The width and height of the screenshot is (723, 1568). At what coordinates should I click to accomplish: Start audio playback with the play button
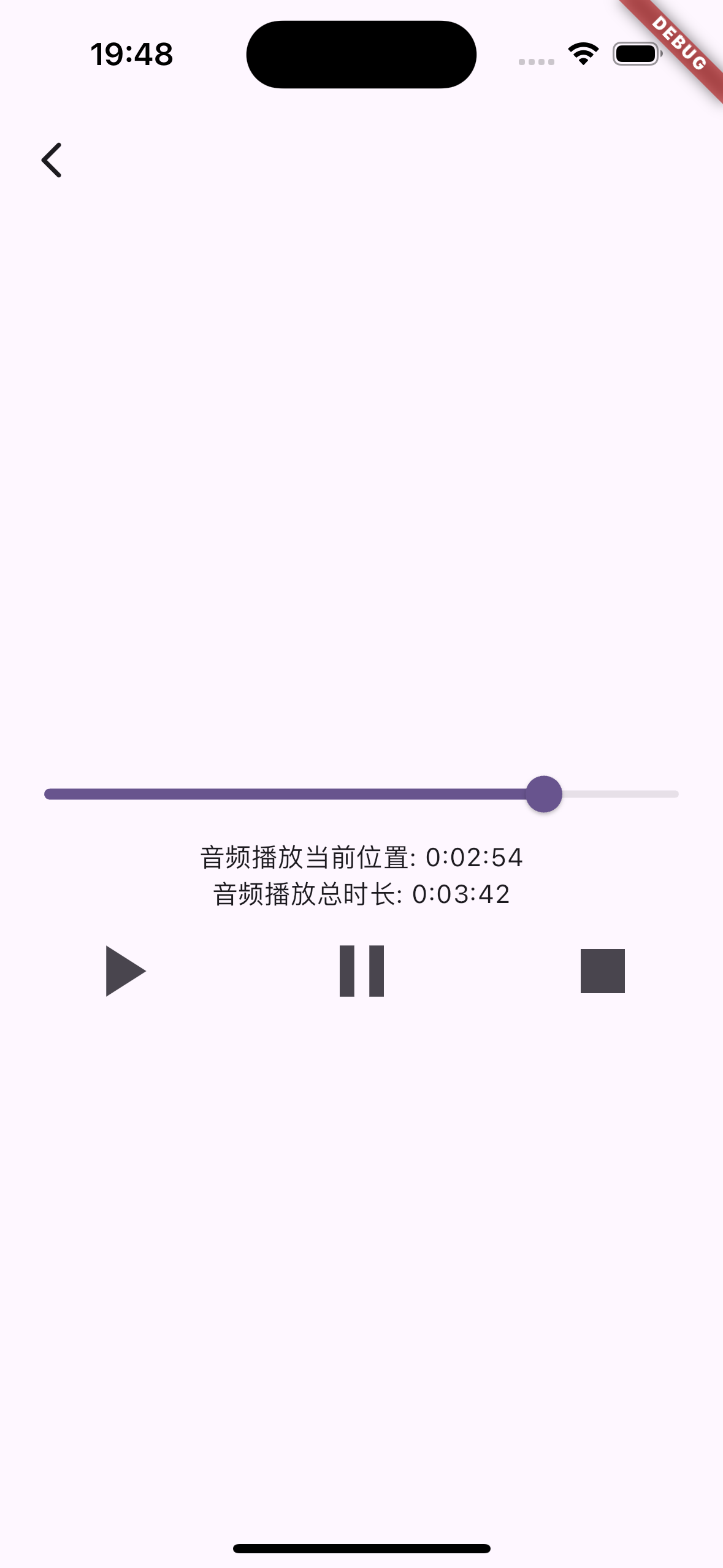click(126, 971)
